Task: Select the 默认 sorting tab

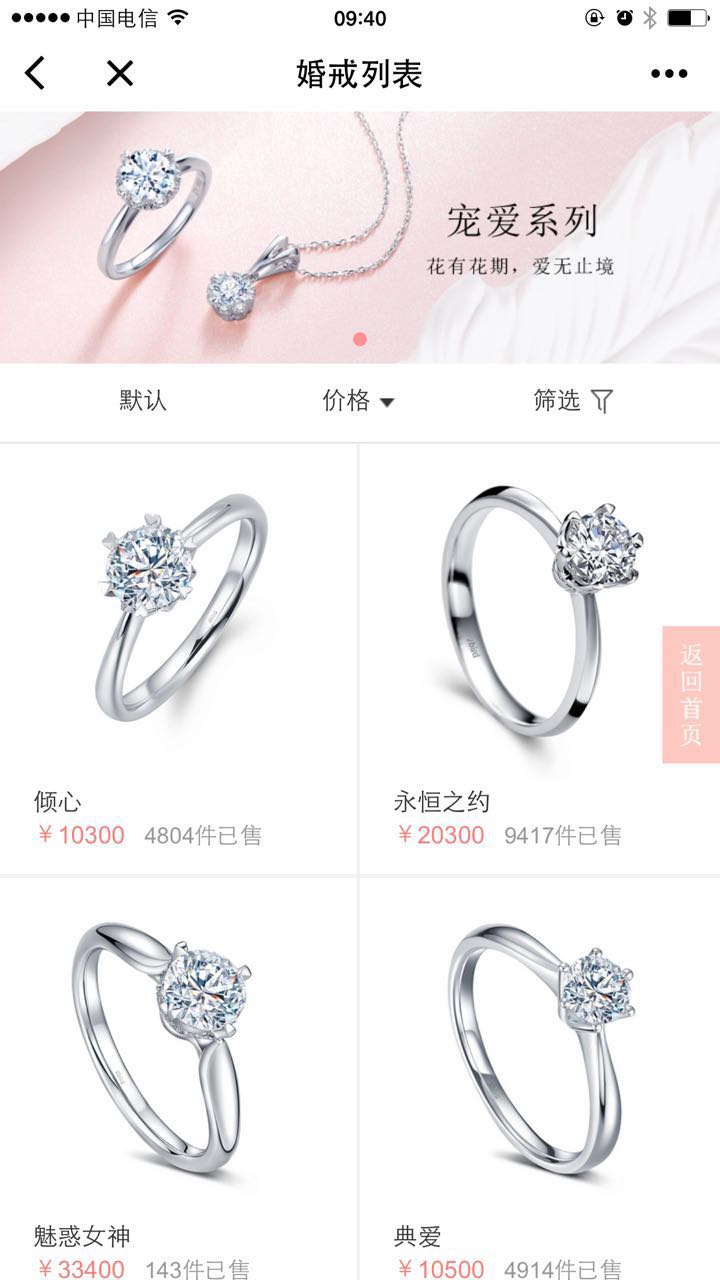Action: 143,401
